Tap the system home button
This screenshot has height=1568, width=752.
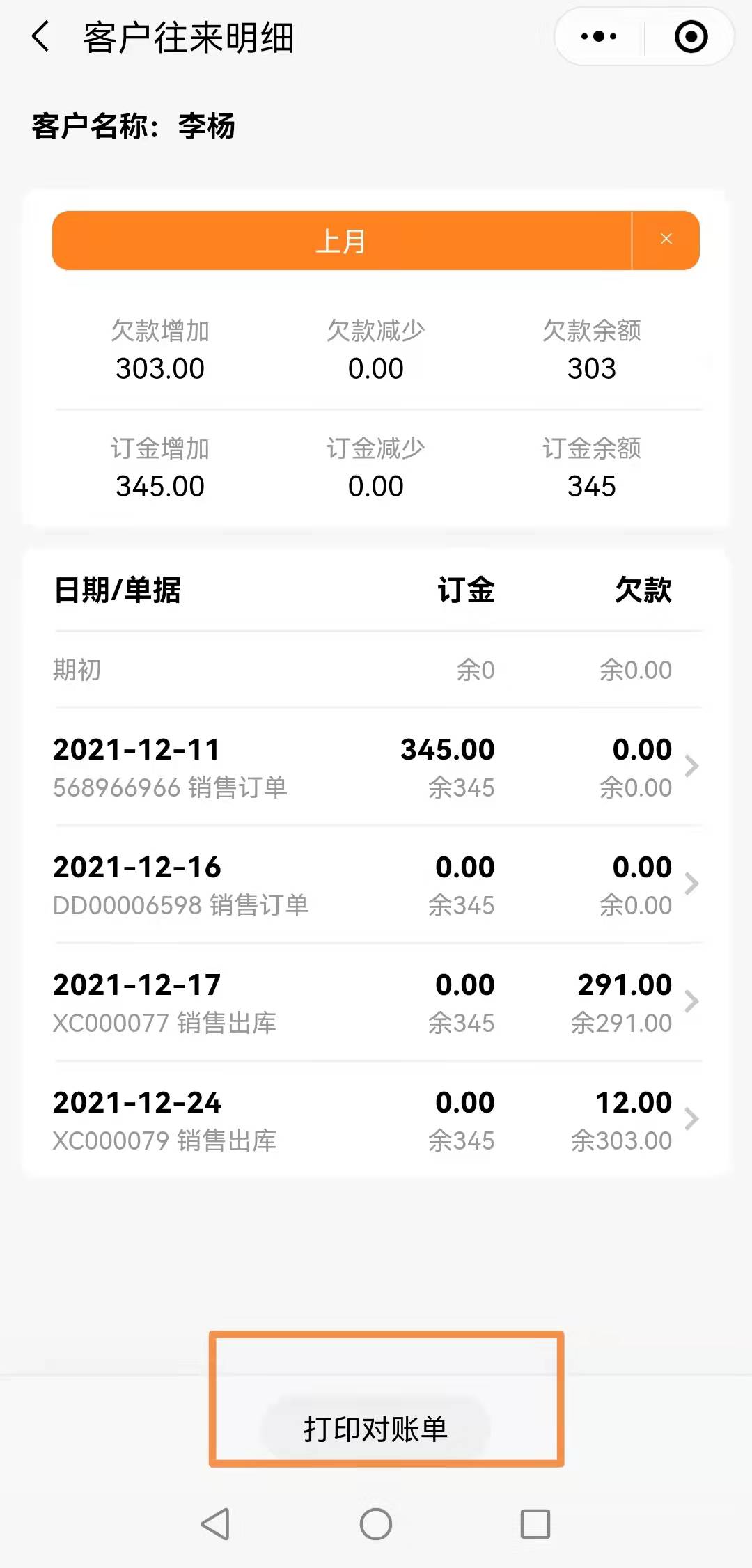[375, 1524]
